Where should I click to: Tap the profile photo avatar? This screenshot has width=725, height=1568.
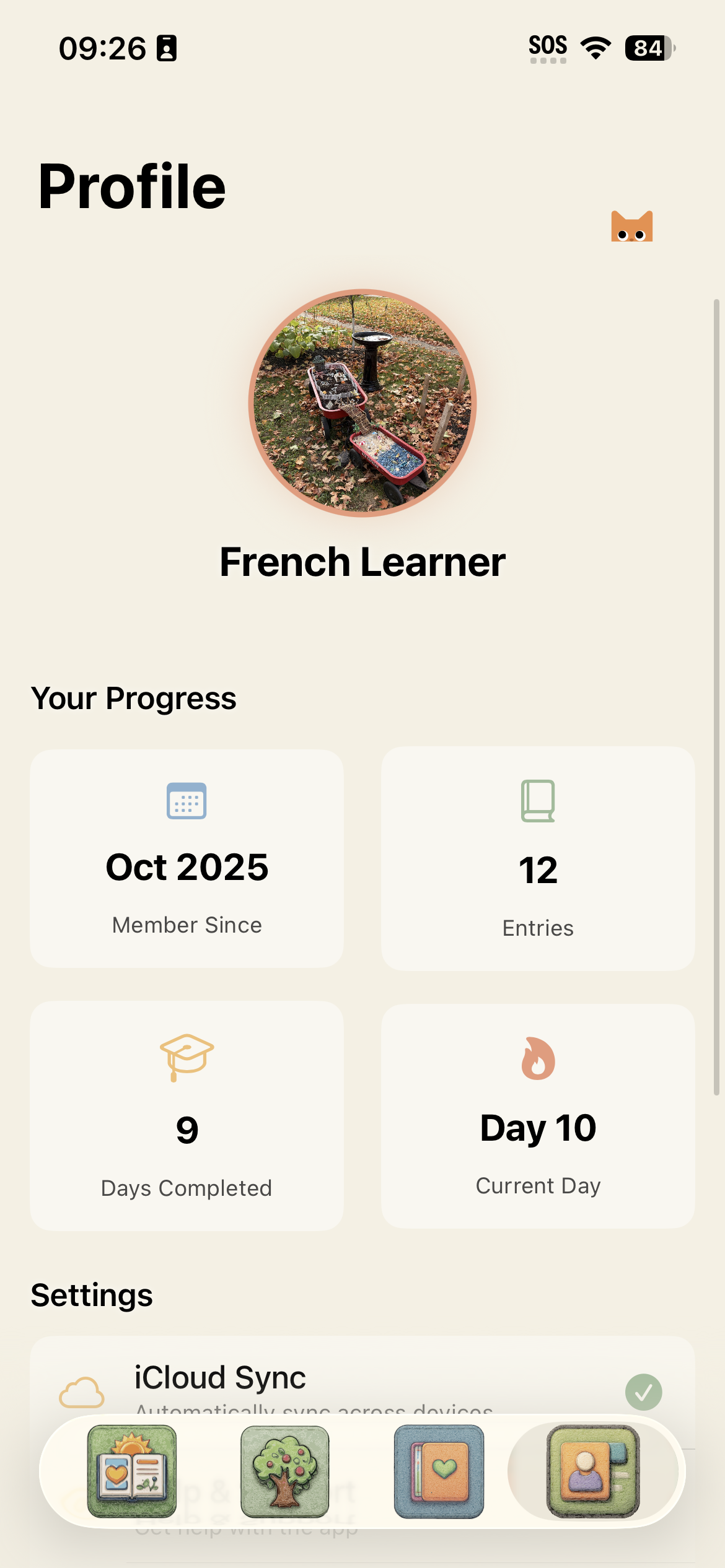(362, 403)
